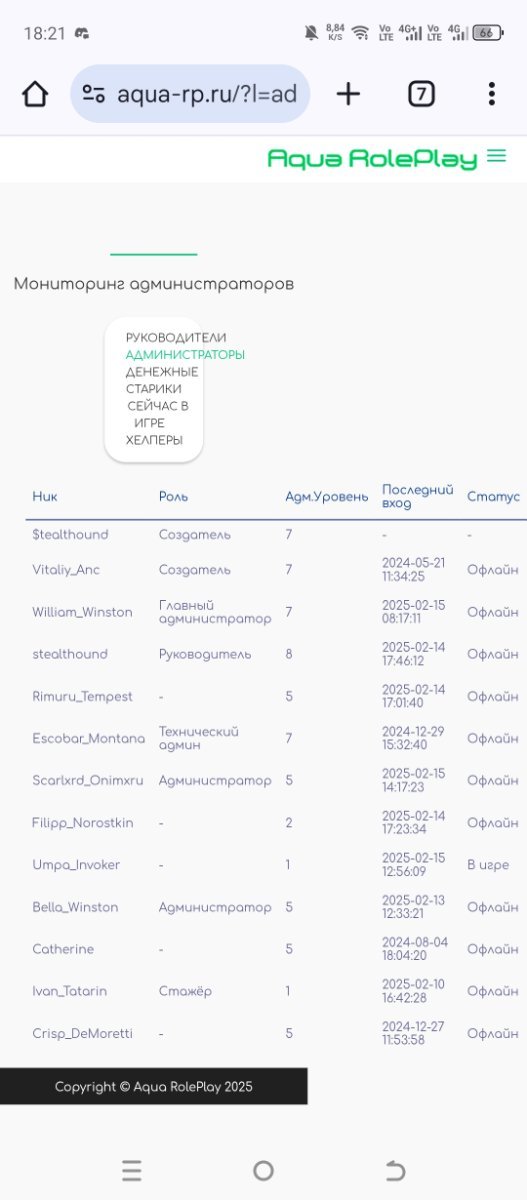Viewport: 527px width, 1200px height.
Task: Select the Администраторы tab
Action: click(185, 355)
